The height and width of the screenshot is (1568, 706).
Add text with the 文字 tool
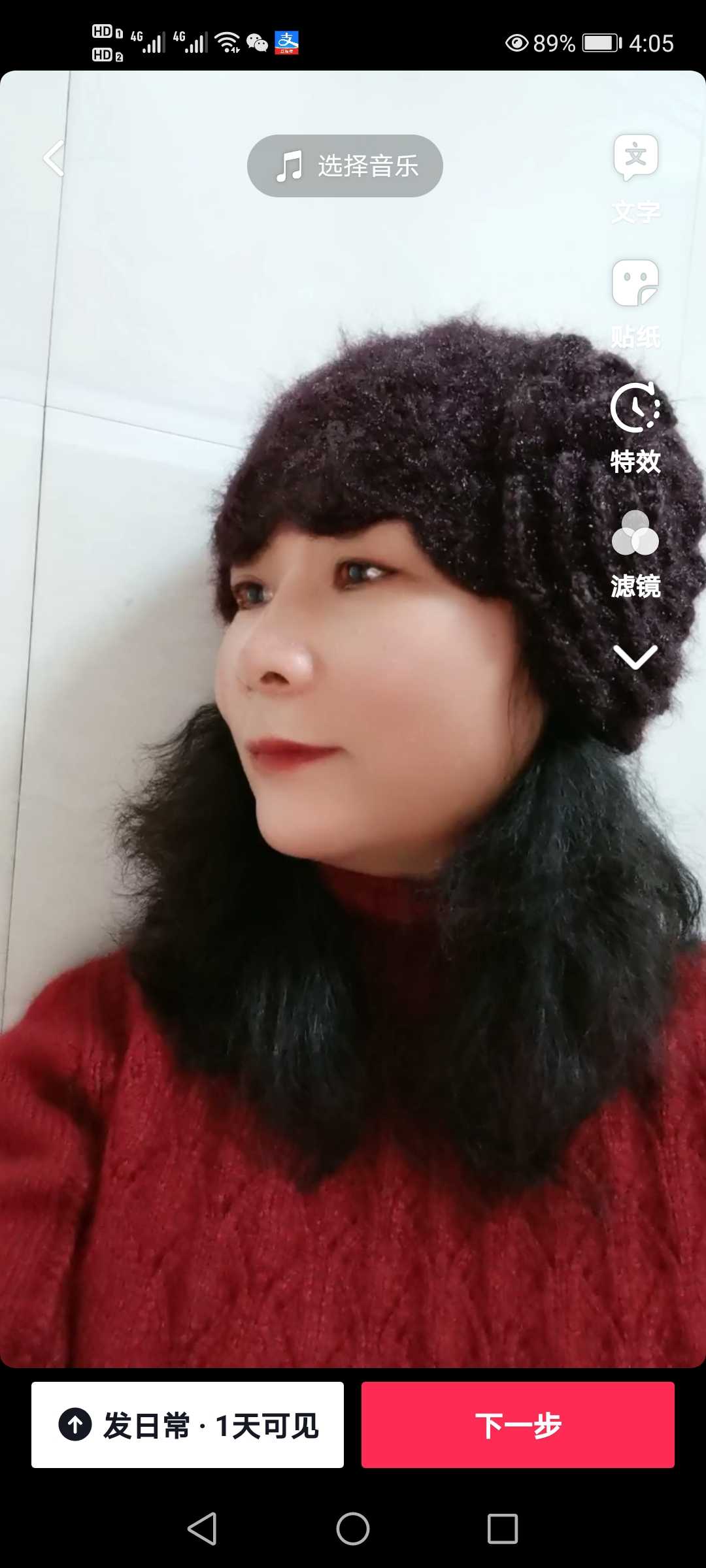[635, 176]
